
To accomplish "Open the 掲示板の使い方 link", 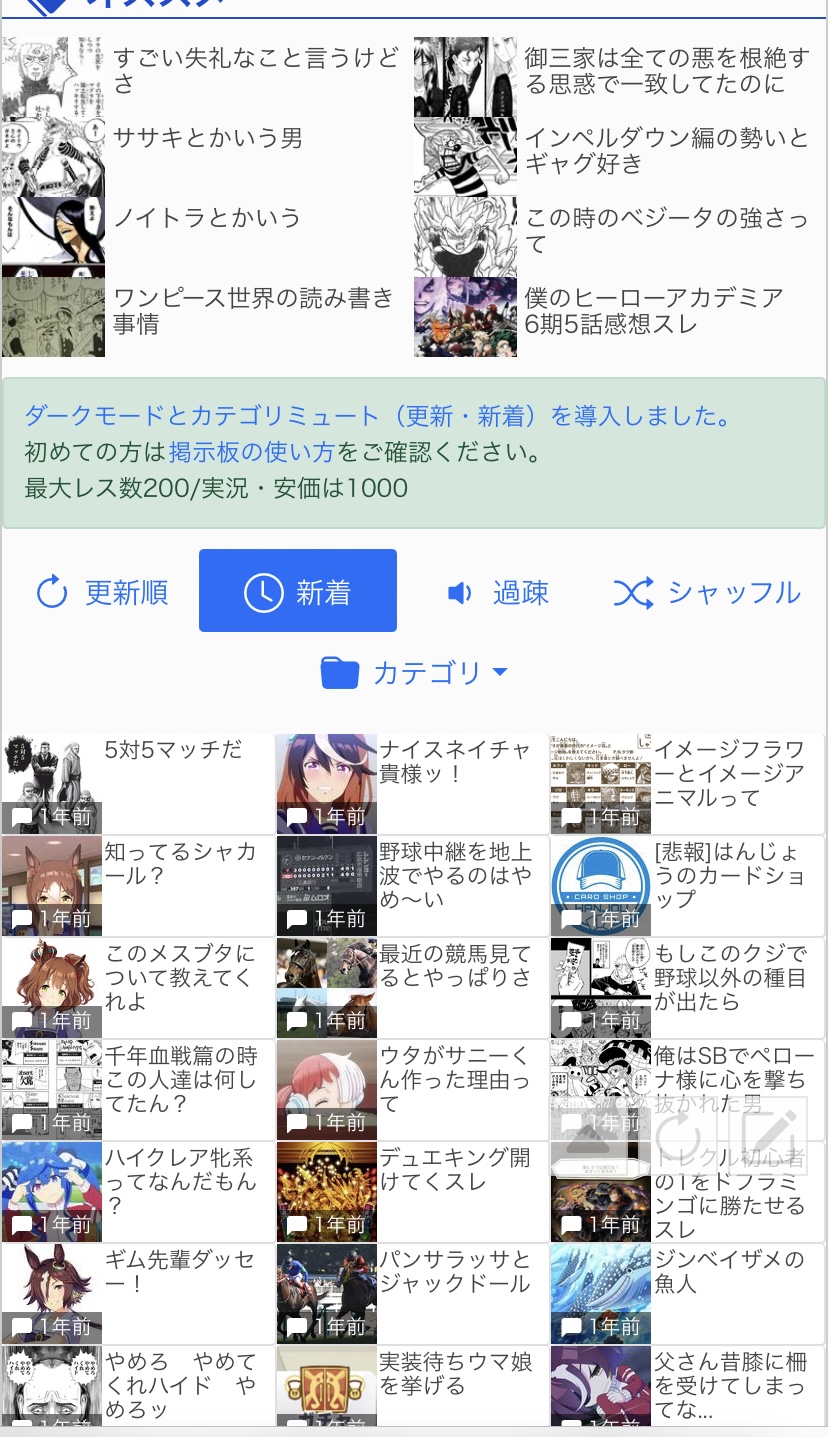I will (251, 452).
